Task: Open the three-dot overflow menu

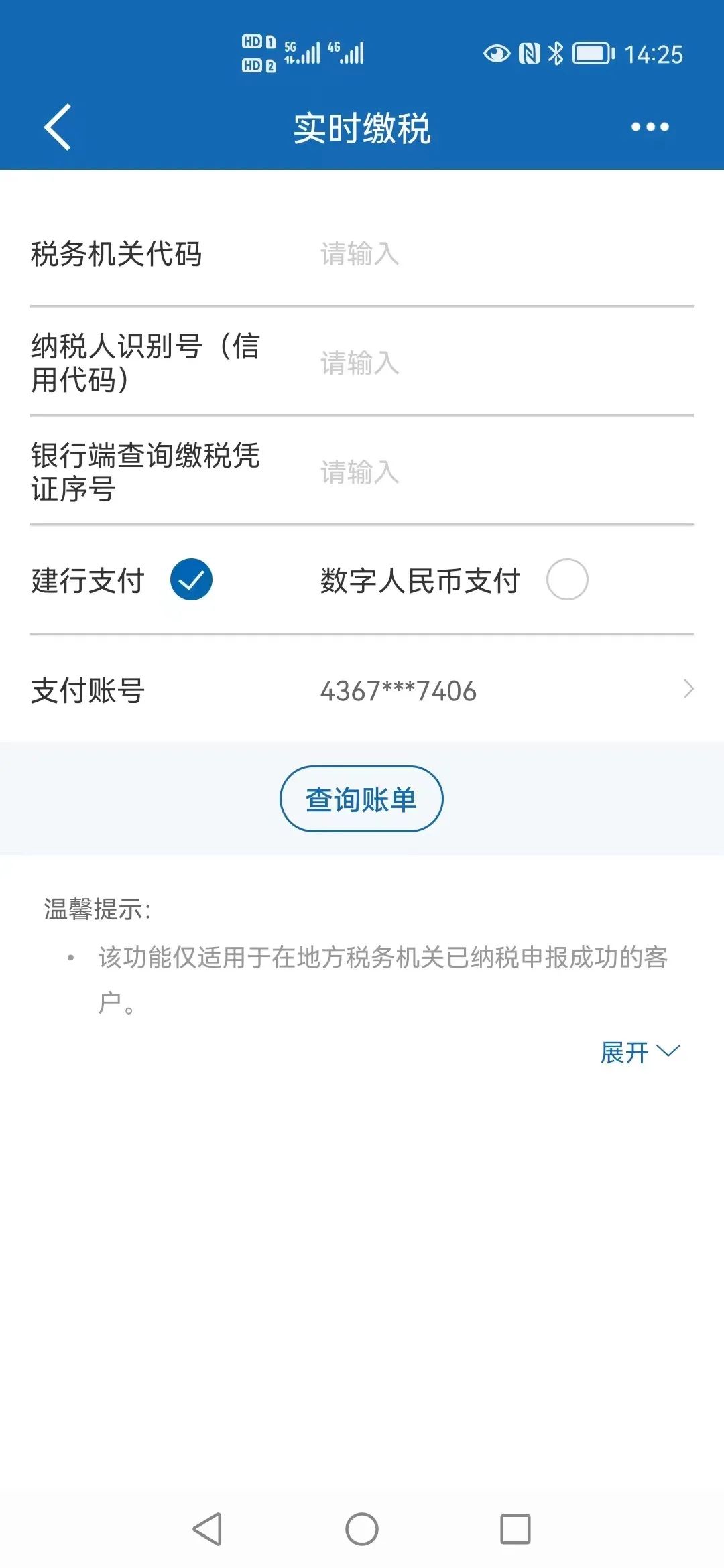Action: coord(650,127)
